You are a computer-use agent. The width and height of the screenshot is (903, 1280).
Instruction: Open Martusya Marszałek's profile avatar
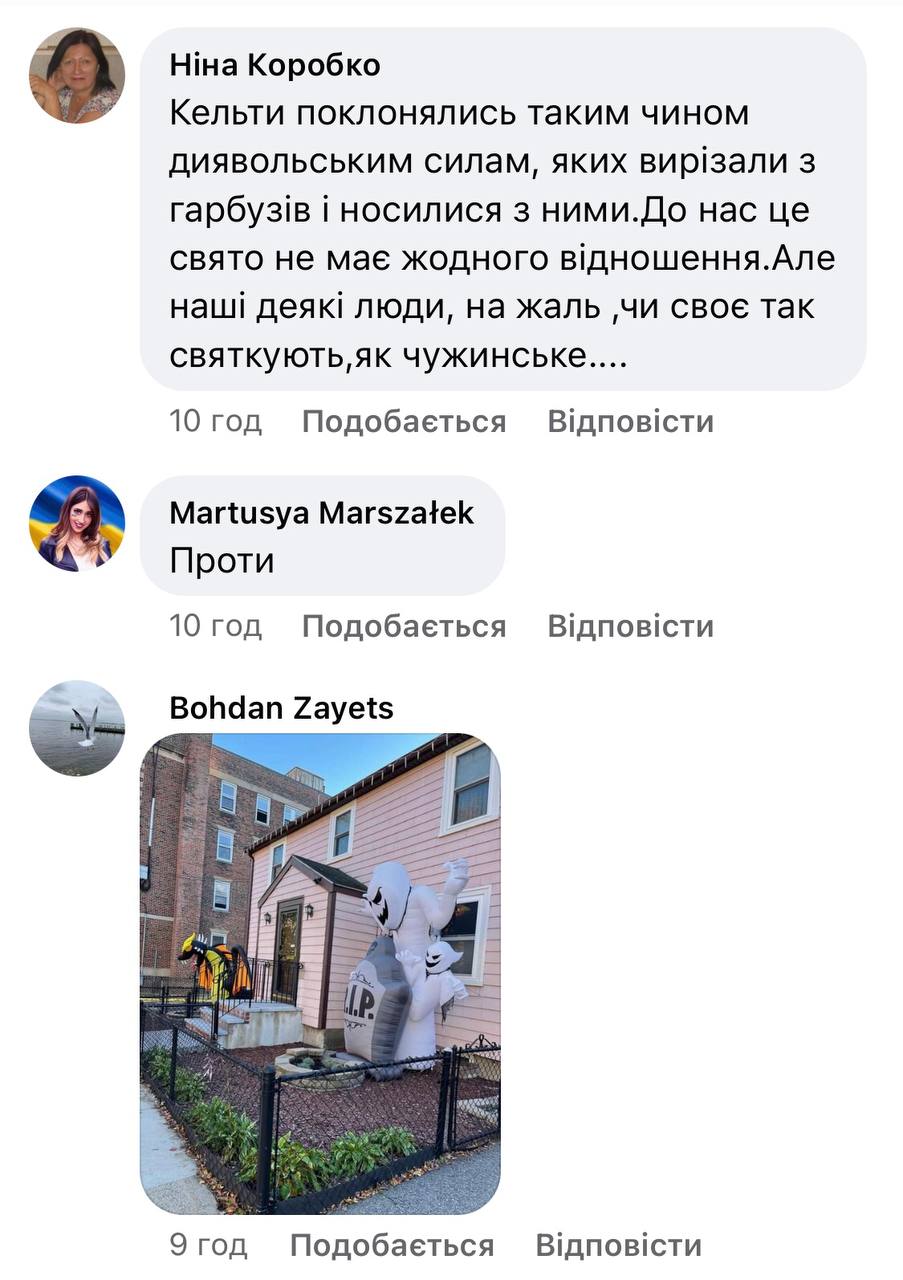(x=77, y=524)
